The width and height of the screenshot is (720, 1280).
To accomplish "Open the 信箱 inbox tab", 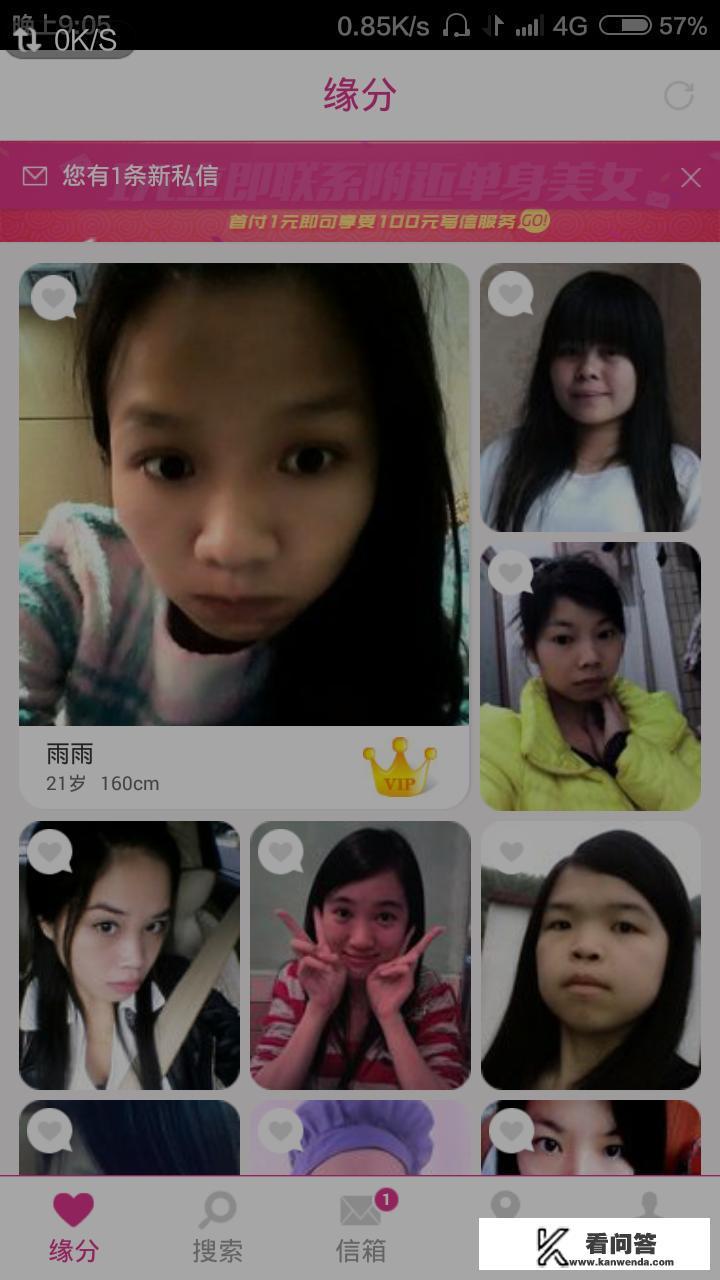I will pos(360,1227).
